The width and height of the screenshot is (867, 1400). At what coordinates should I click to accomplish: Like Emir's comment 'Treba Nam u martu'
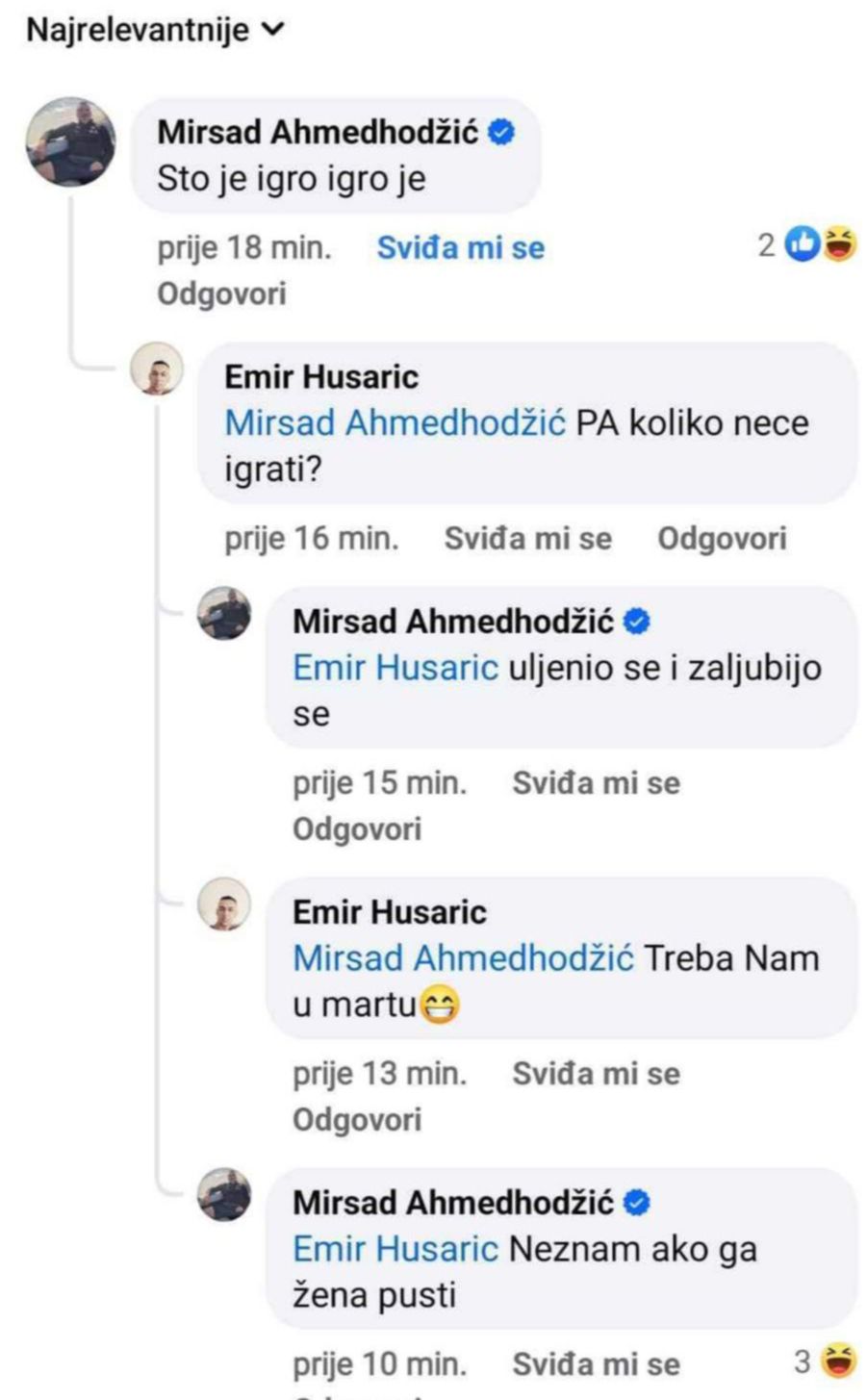[596, 1074]
